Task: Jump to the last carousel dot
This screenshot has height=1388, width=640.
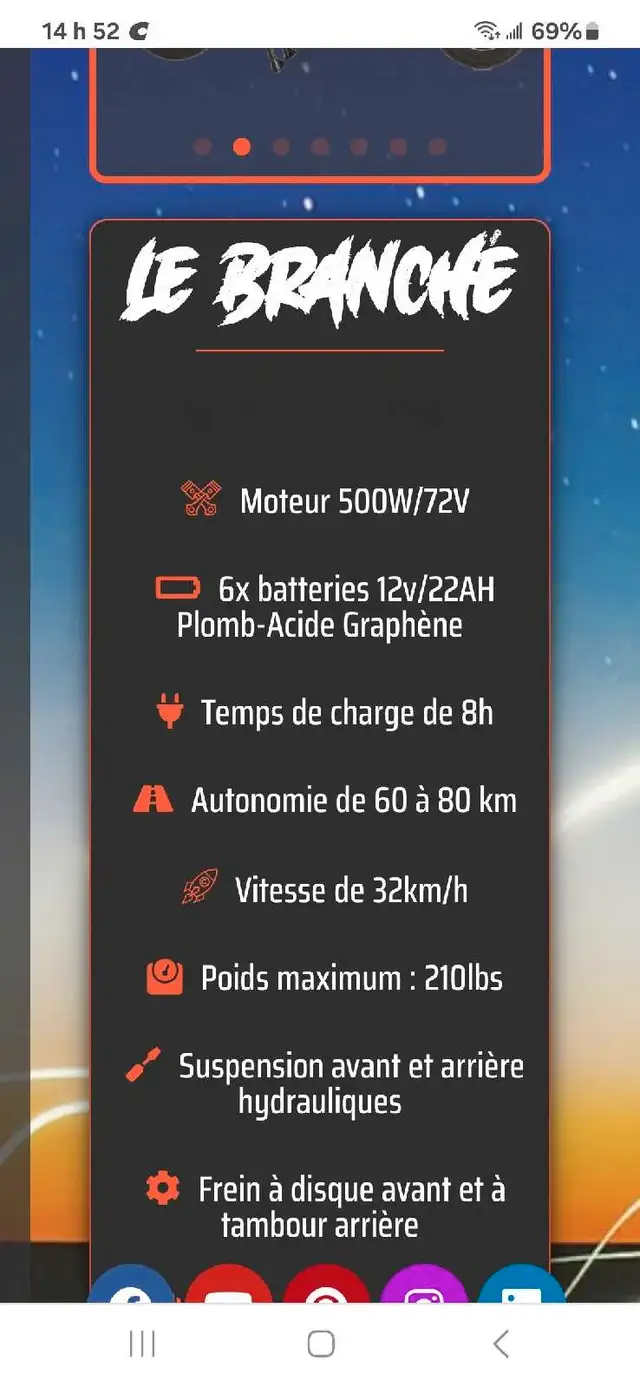Action: [437, 147]
